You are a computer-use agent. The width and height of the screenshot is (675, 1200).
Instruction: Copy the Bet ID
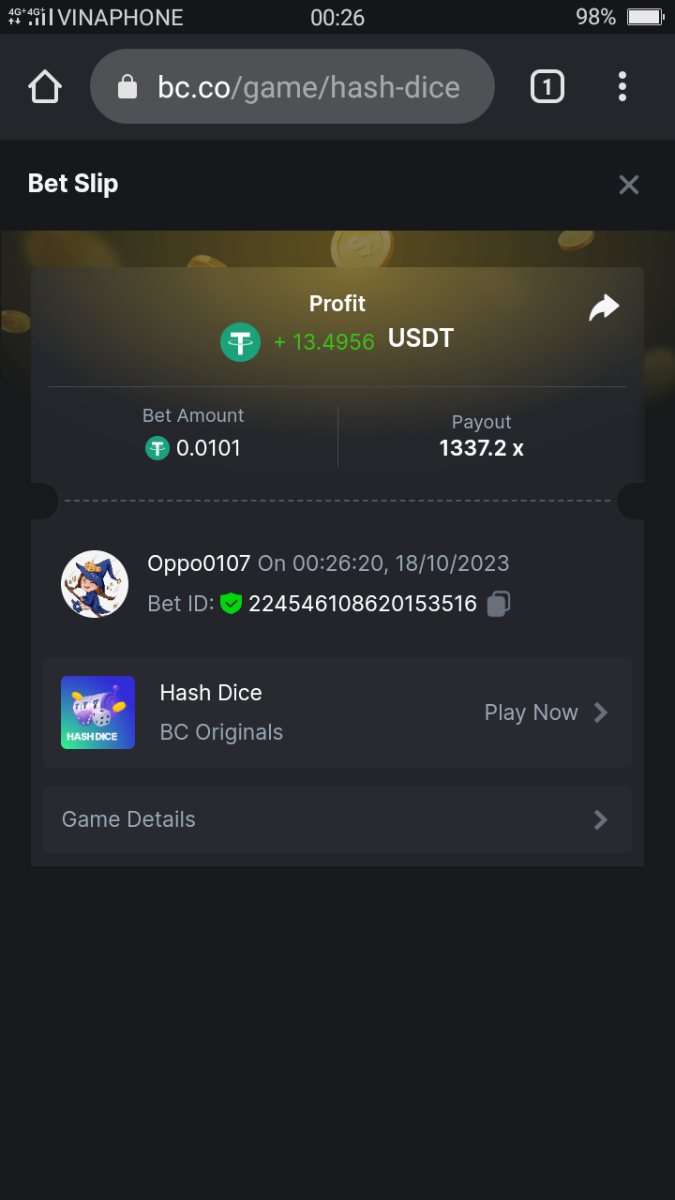(498, 604)
